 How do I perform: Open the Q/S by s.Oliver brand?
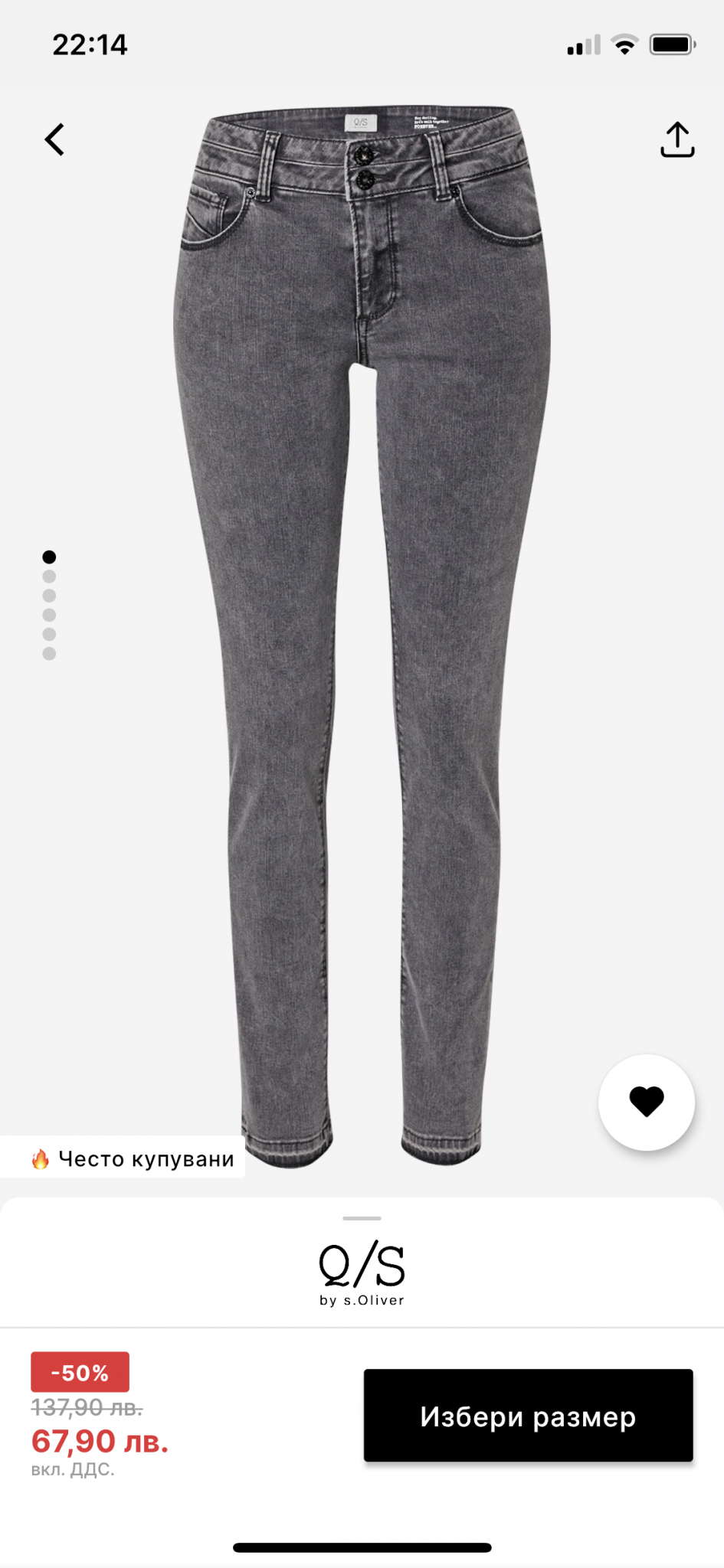362,1274
